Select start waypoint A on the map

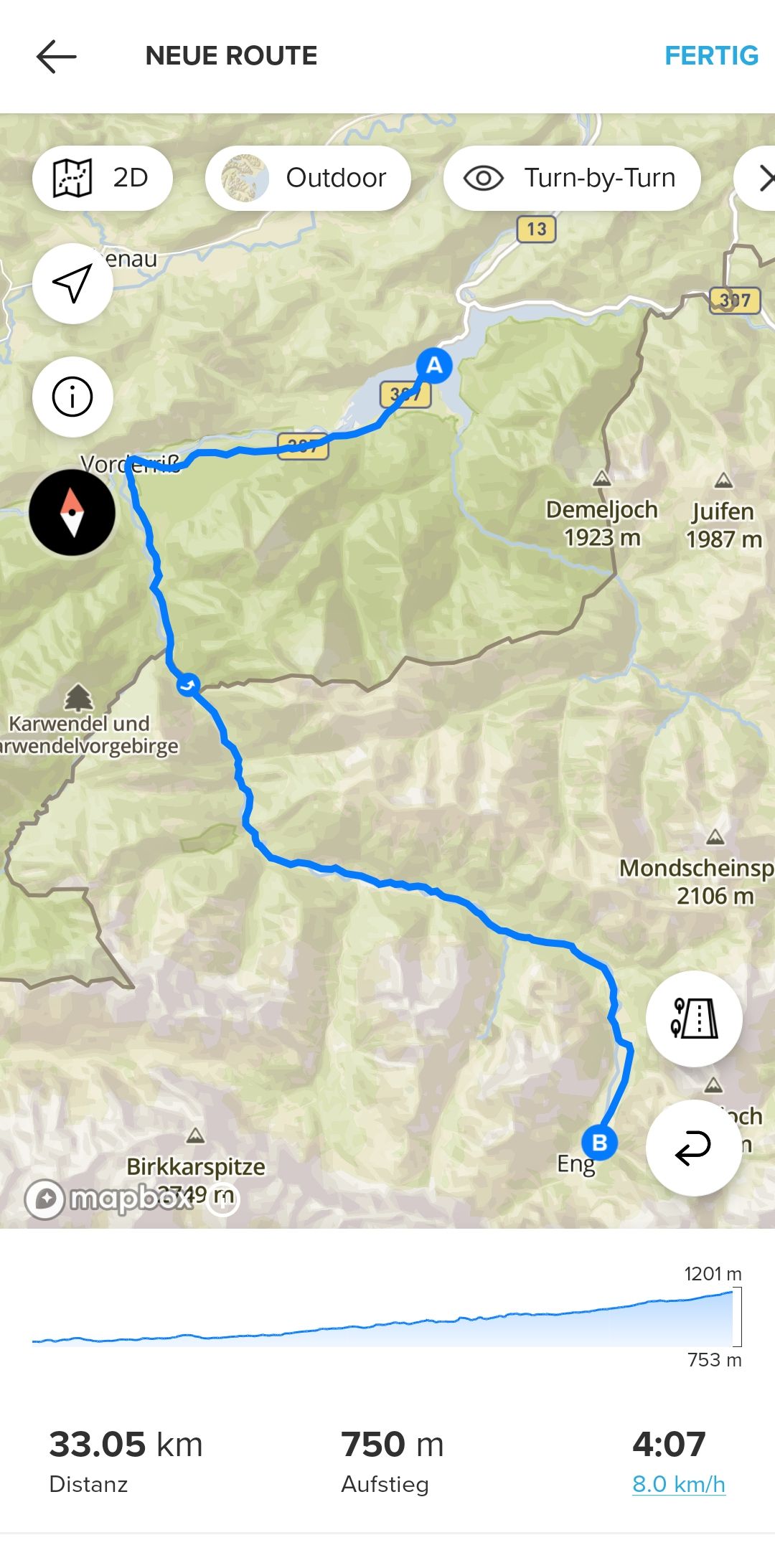pyautogui.click(x=434, y=366)
